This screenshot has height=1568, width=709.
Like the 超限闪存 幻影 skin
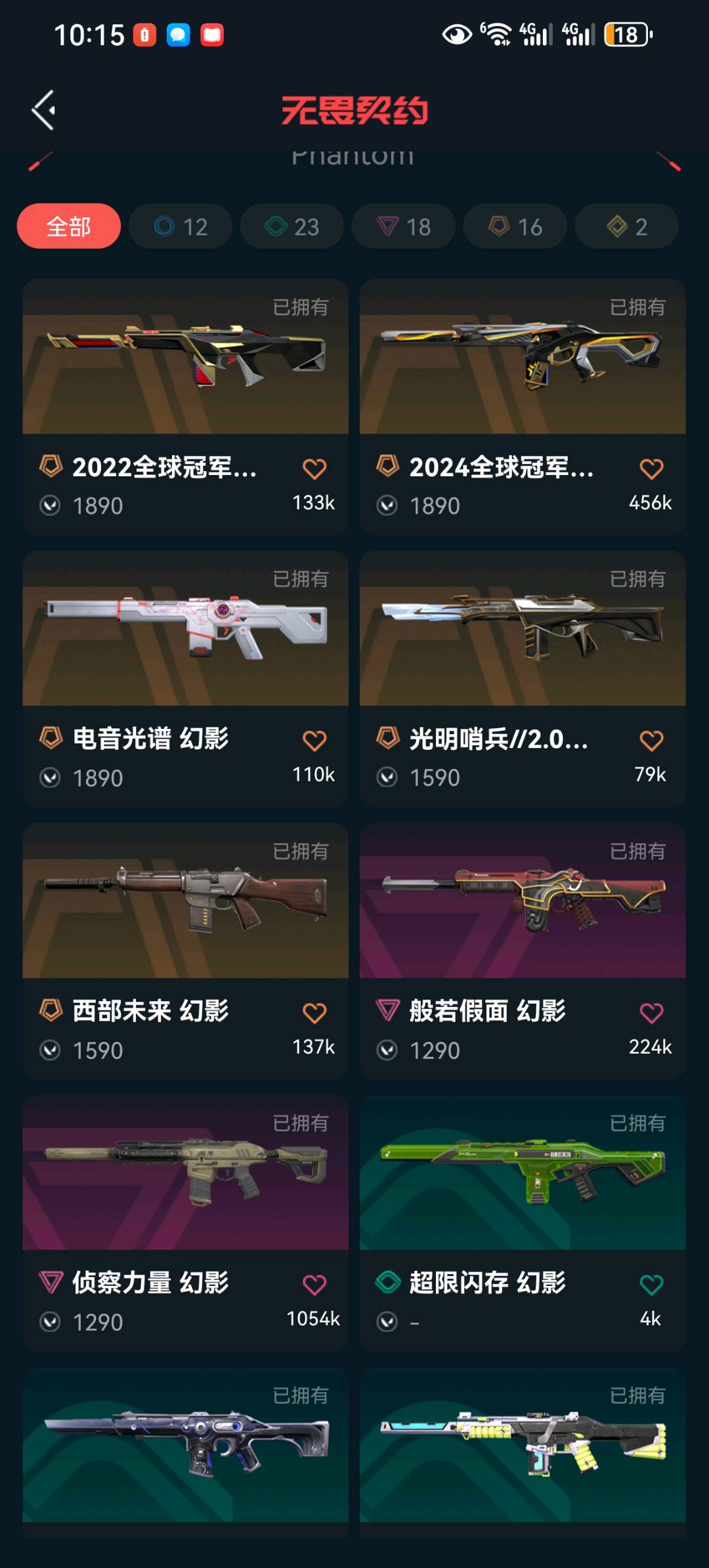coord(651,1285)
